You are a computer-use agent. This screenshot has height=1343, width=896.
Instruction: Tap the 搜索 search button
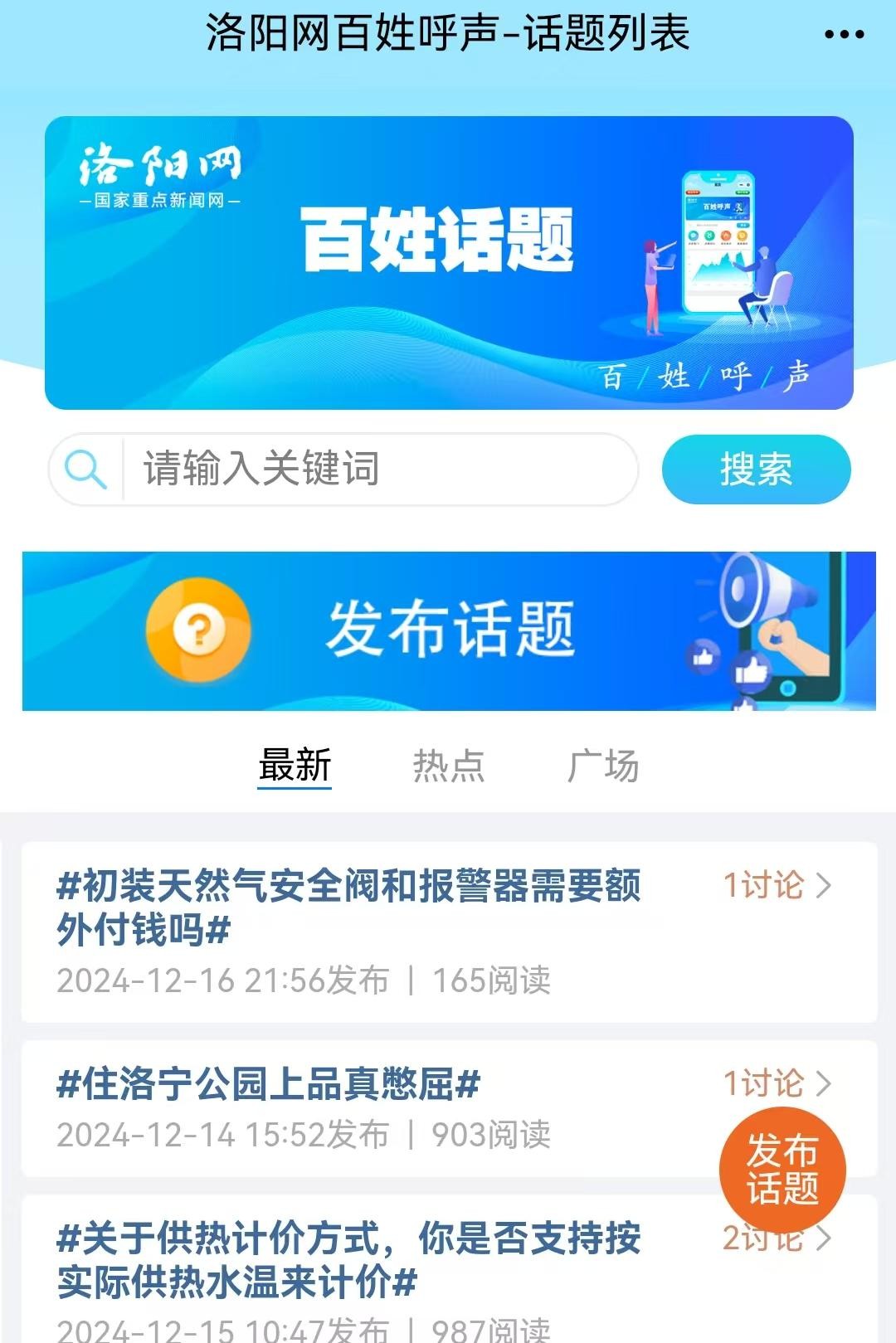(x=756, y=470)
